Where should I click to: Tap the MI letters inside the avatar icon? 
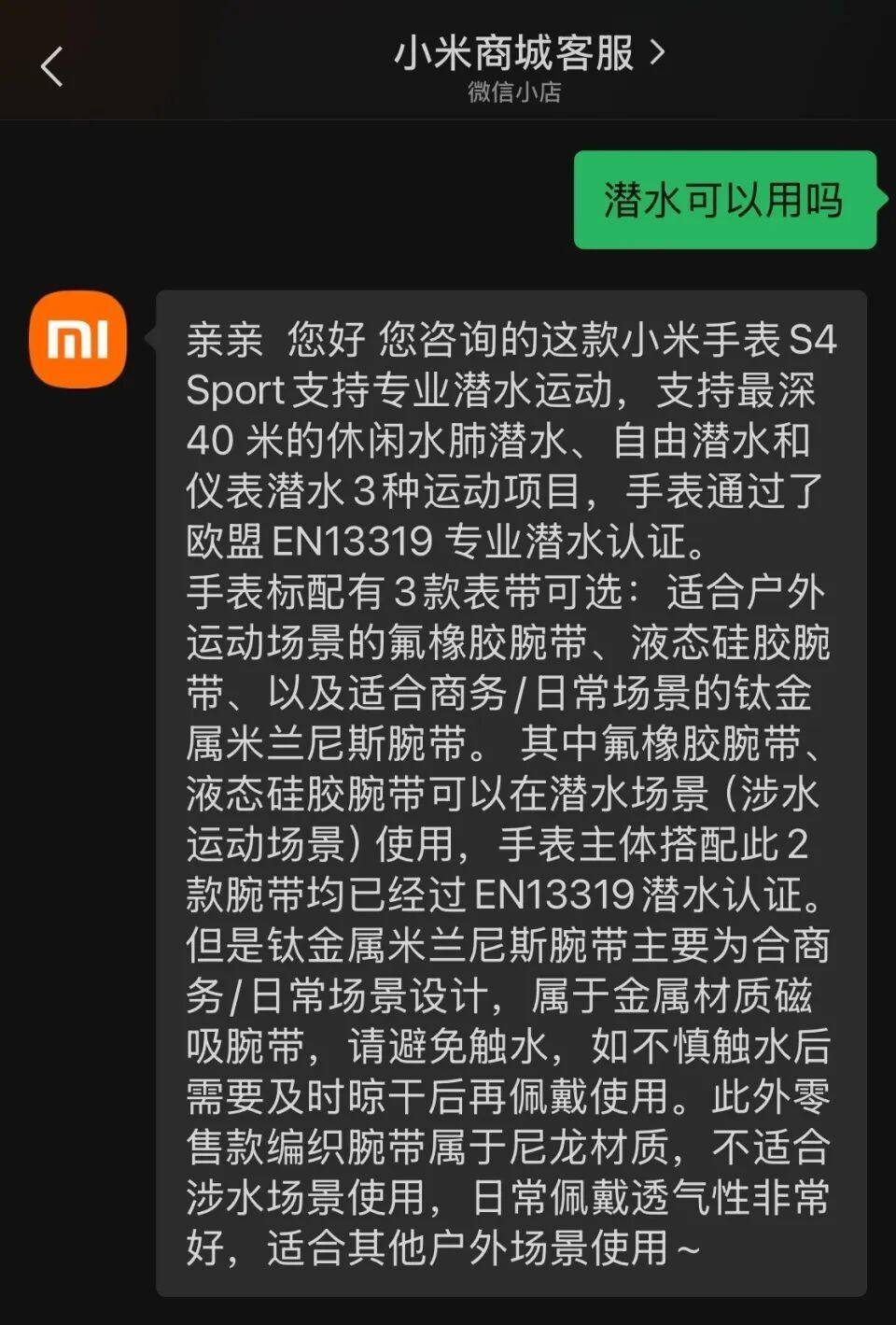point(77,340)
